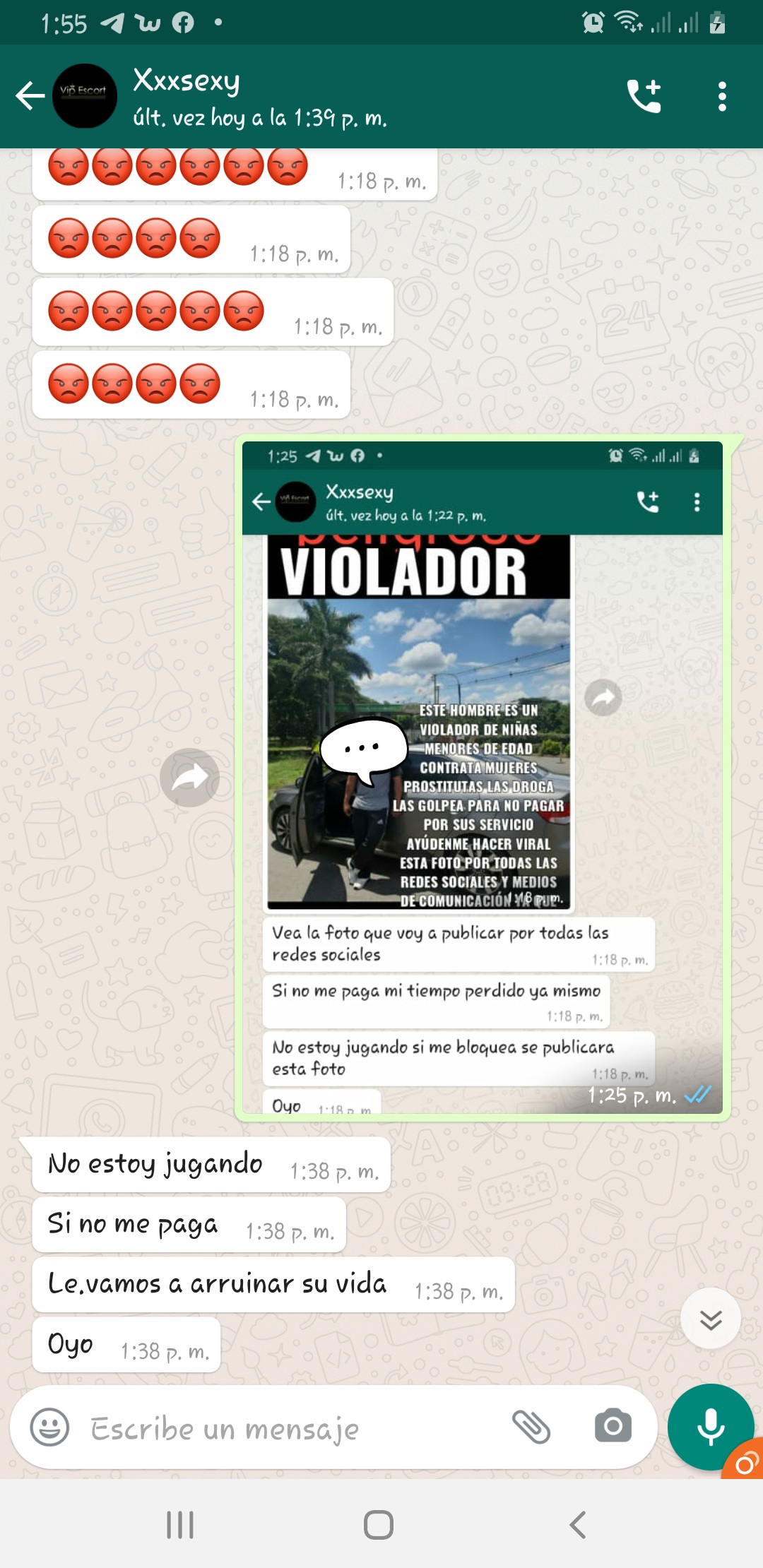Start a call with Xxxsexy
Viewport: 763px width, 1568px height.
coord(644,96)
